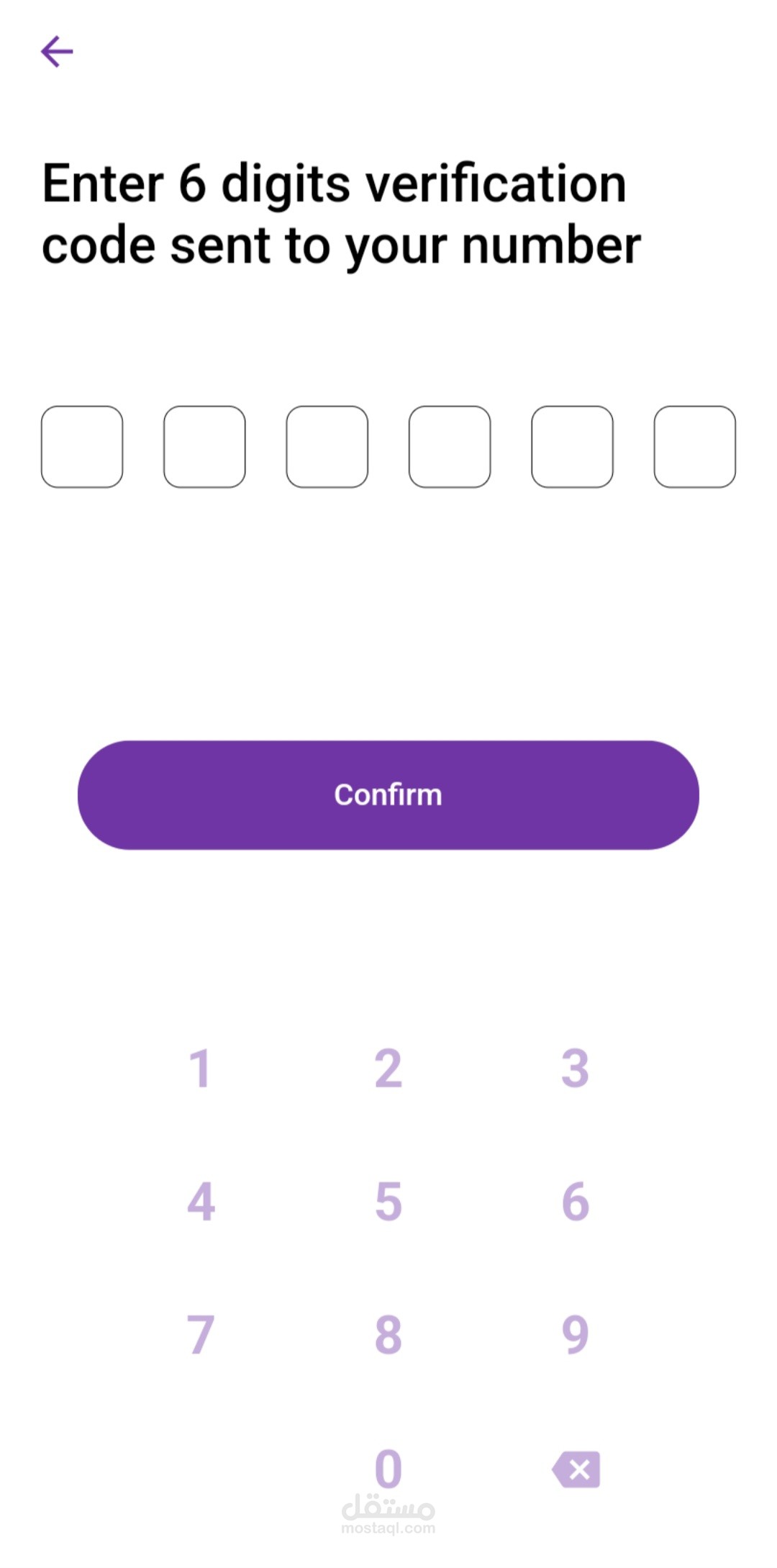Focus the last verification code box
The width and height of the screenshot is (777, 1568).
click(694, 447)
